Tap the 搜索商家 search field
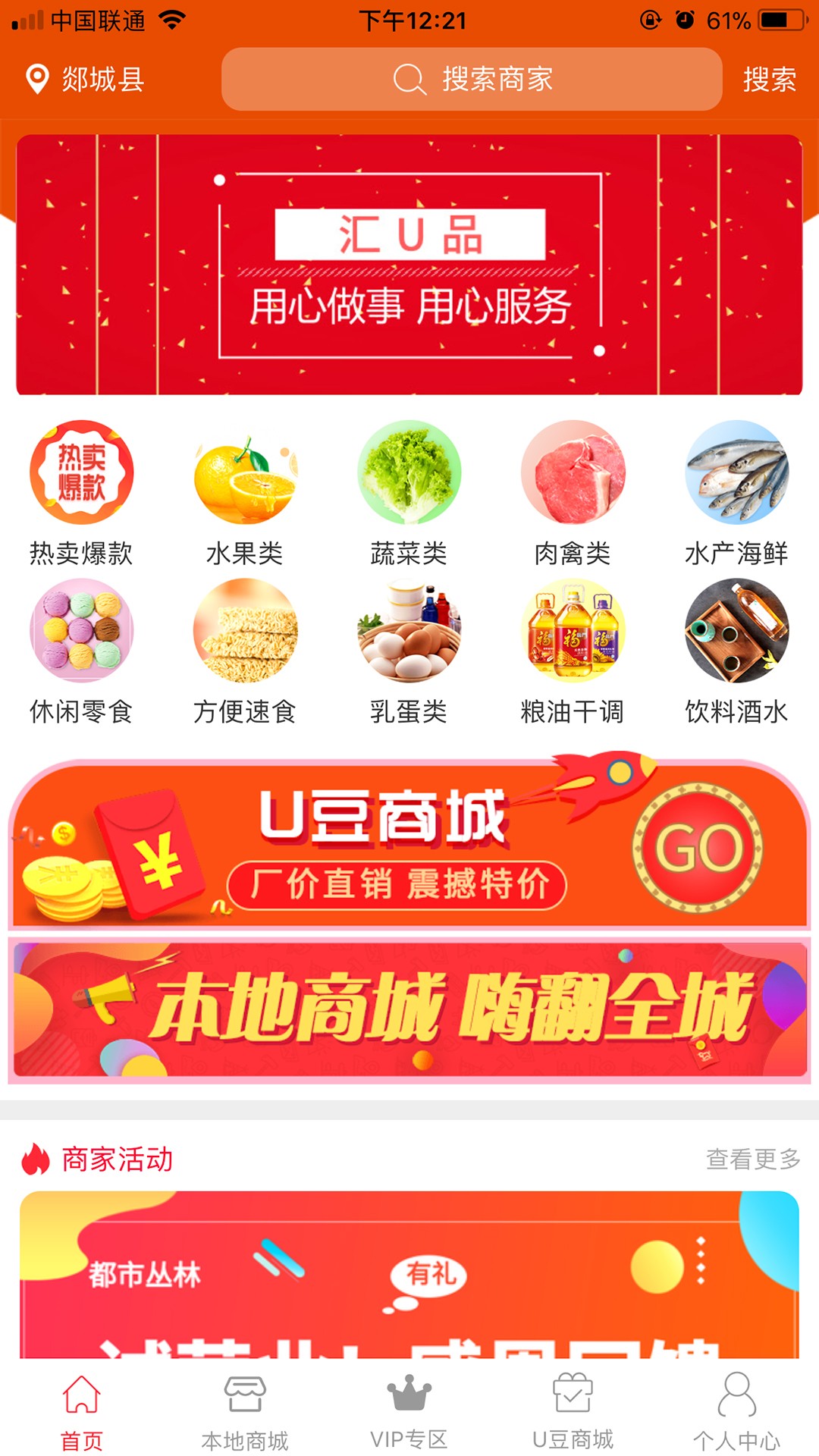Screen dimensions: 819x1456 pos(472,79)
